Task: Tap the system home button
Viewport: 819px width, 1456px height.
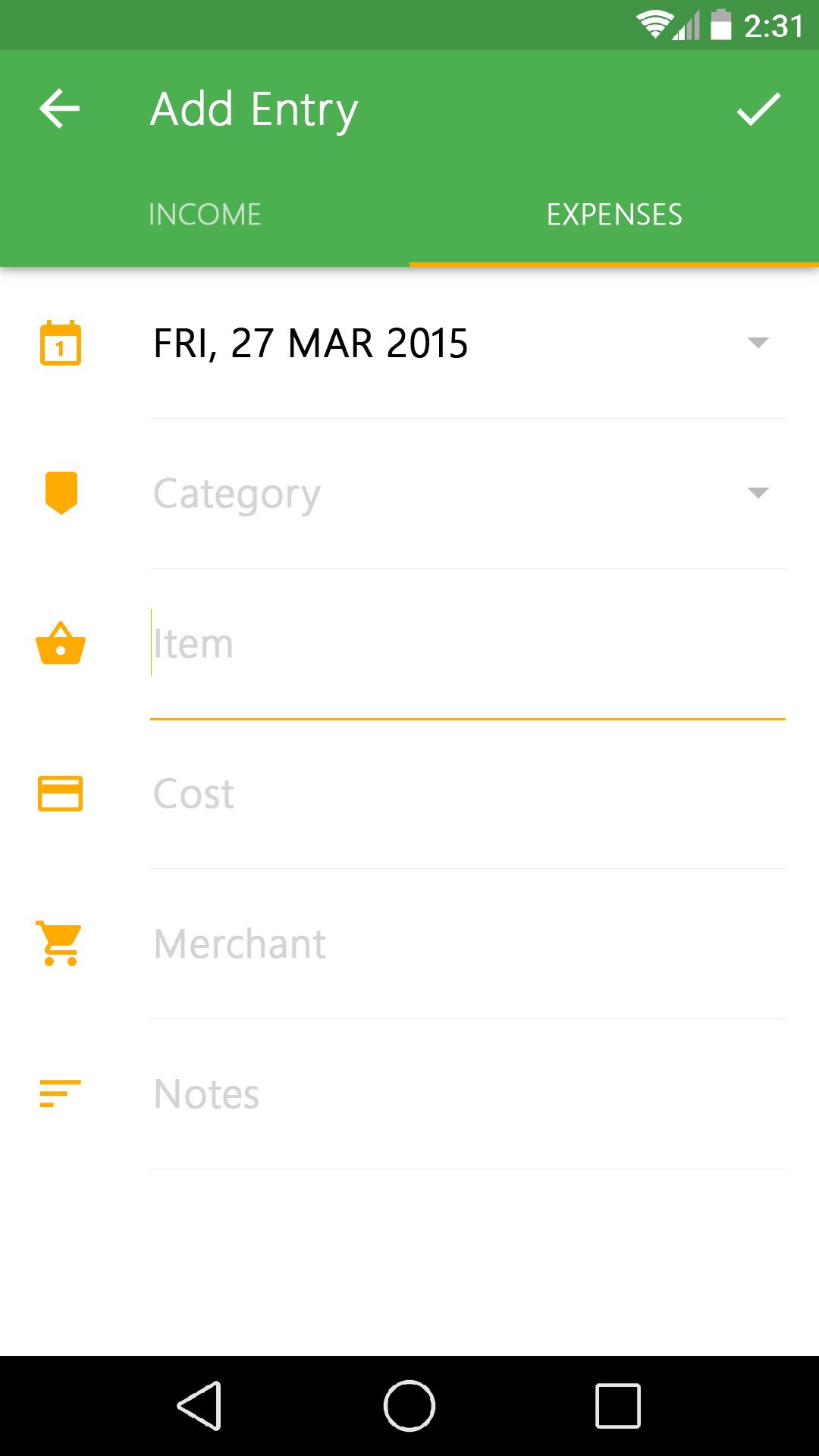Action: (409, 1406)
